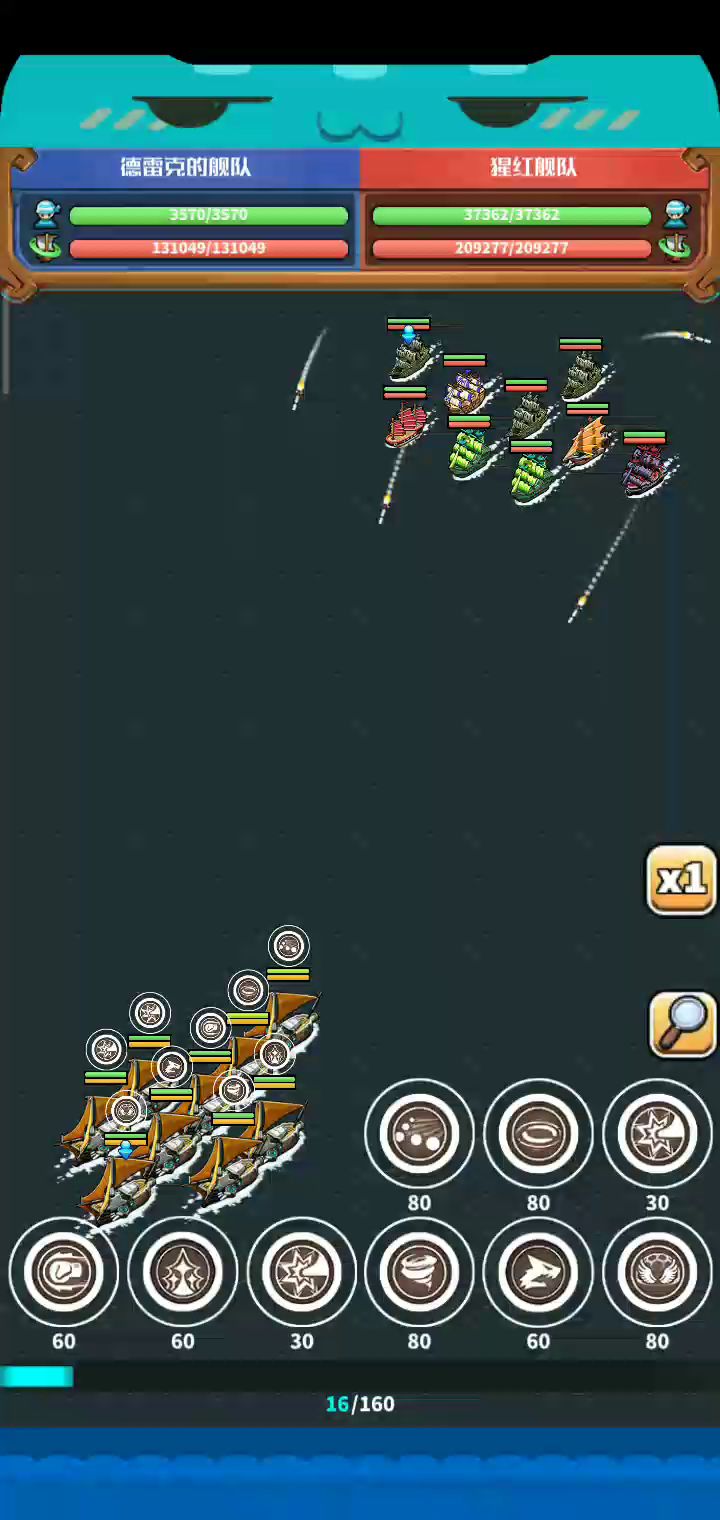Activate the cannonball volley skill costing 80
The image size is (720, 1520).
pyautogui.click(x=419, y=1134)
